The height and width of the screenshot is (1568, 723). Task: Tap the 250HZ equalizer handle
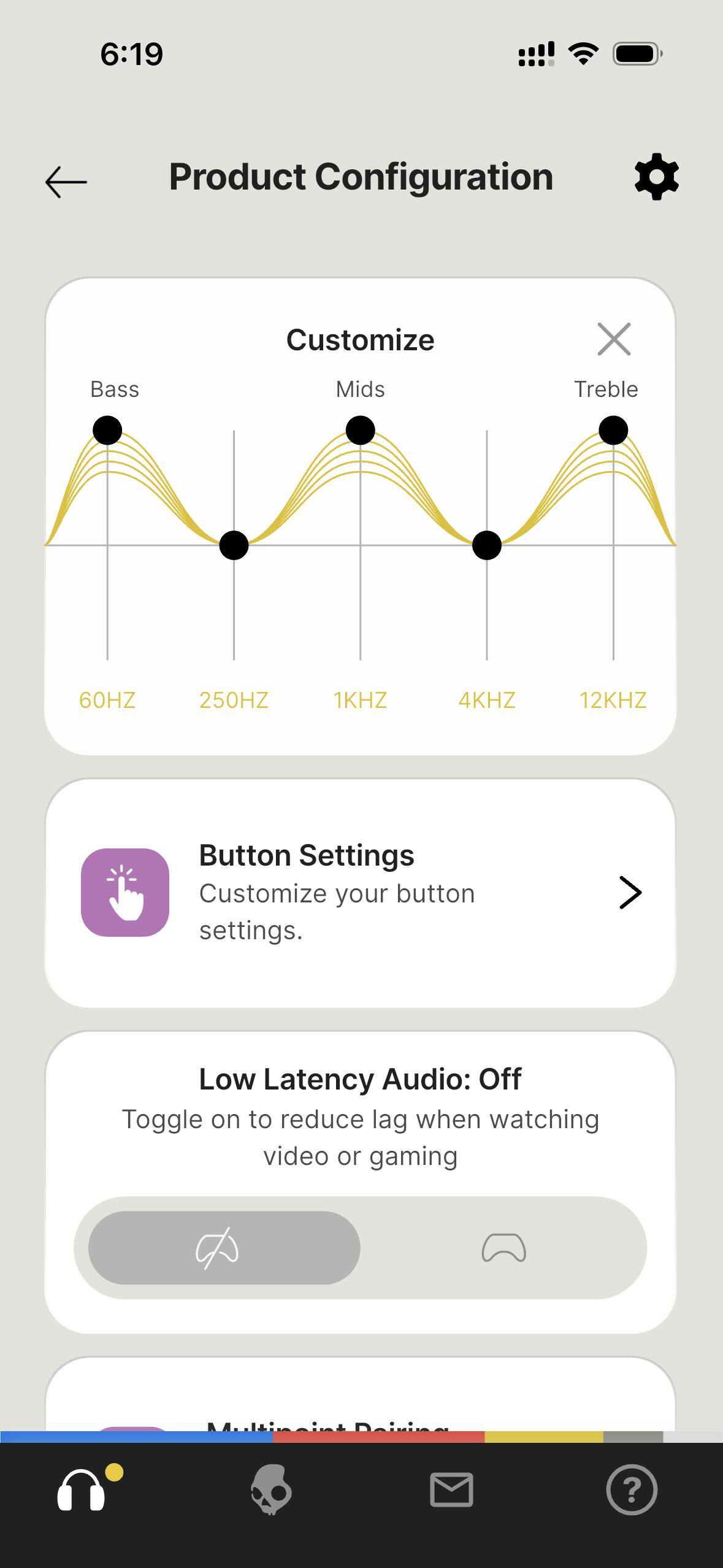pos(234,545)
